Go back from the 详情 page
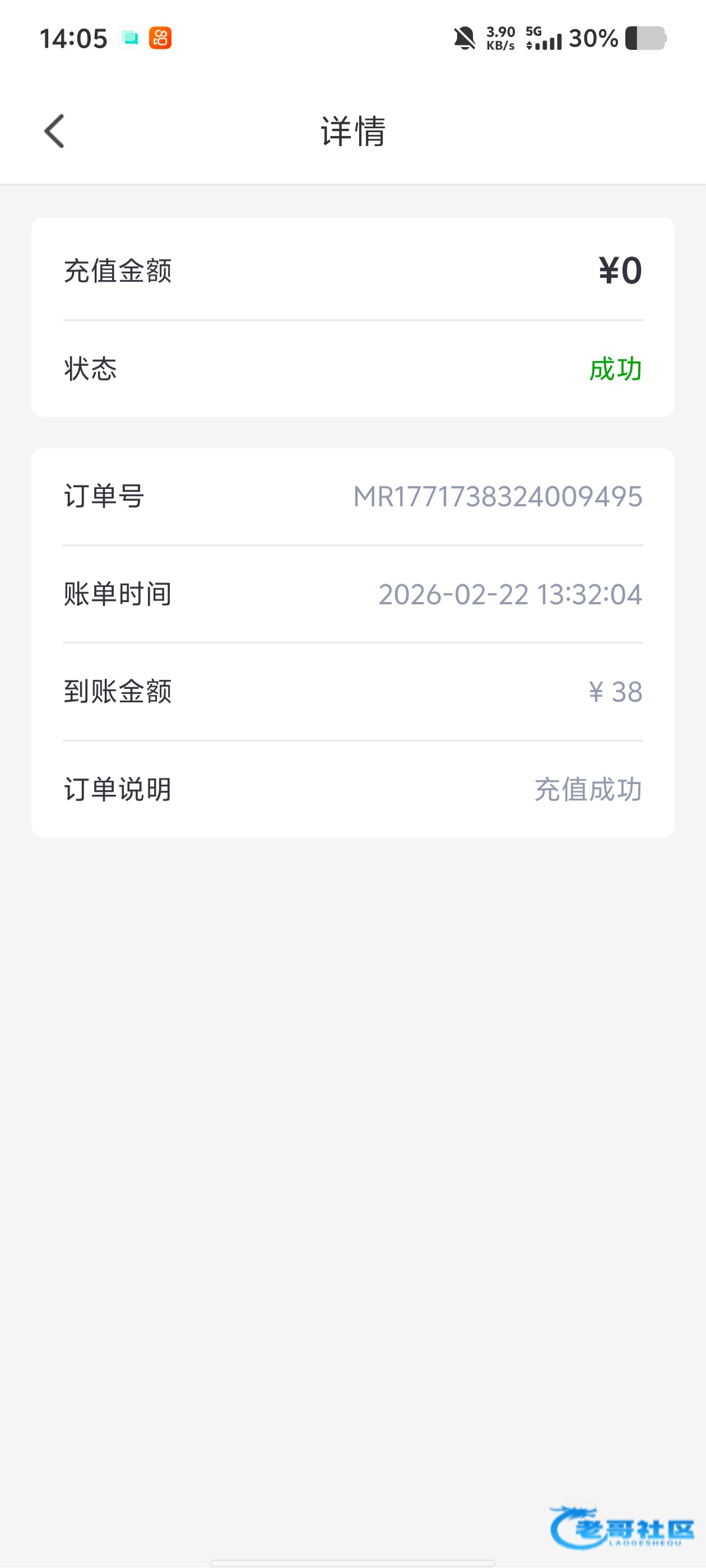The image size is (706, 1568). pyautogui.click(x=54, y=131)
